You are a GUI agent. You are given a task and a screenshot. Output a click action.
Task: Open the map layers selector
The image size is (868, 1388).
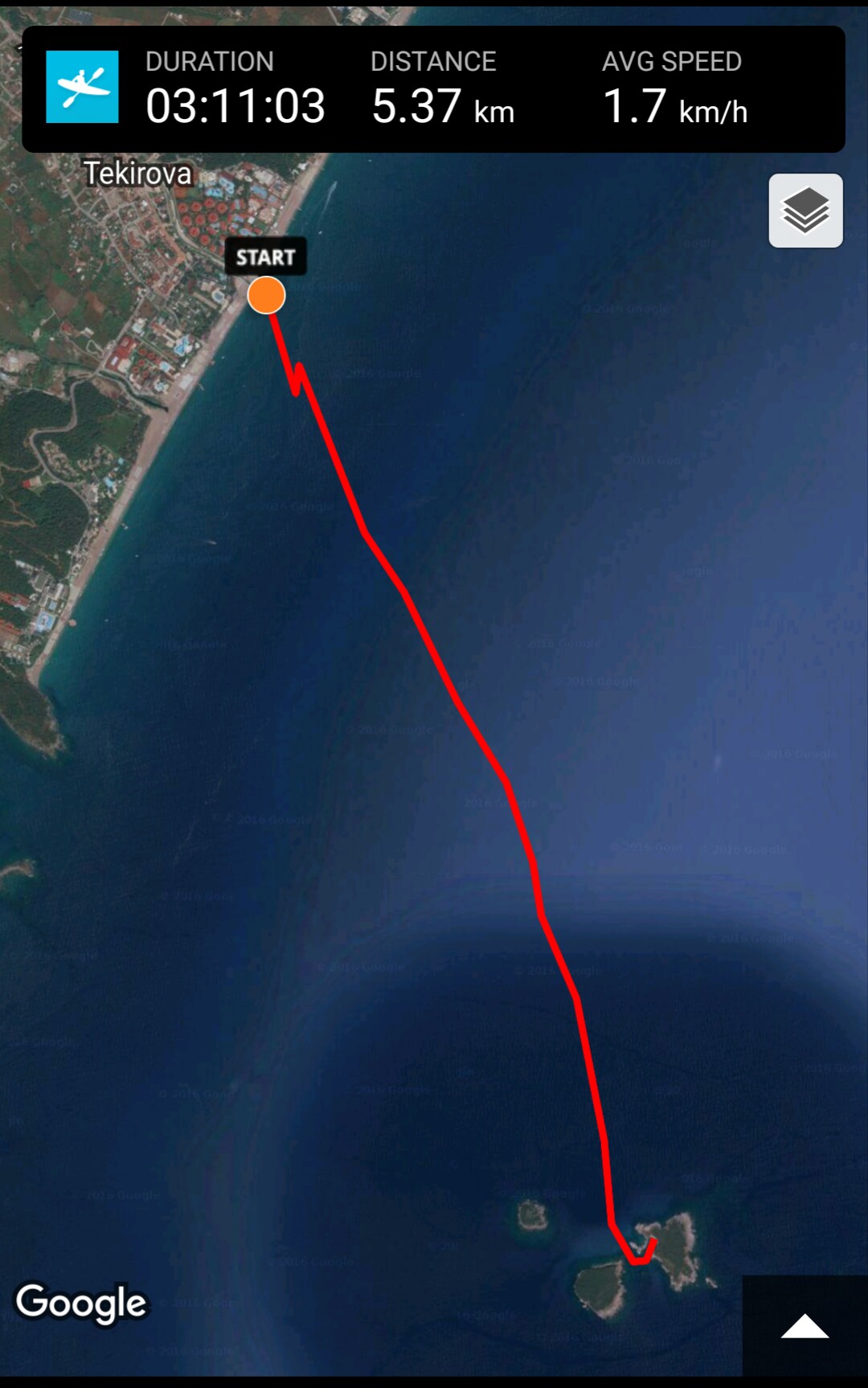point(805,211)
